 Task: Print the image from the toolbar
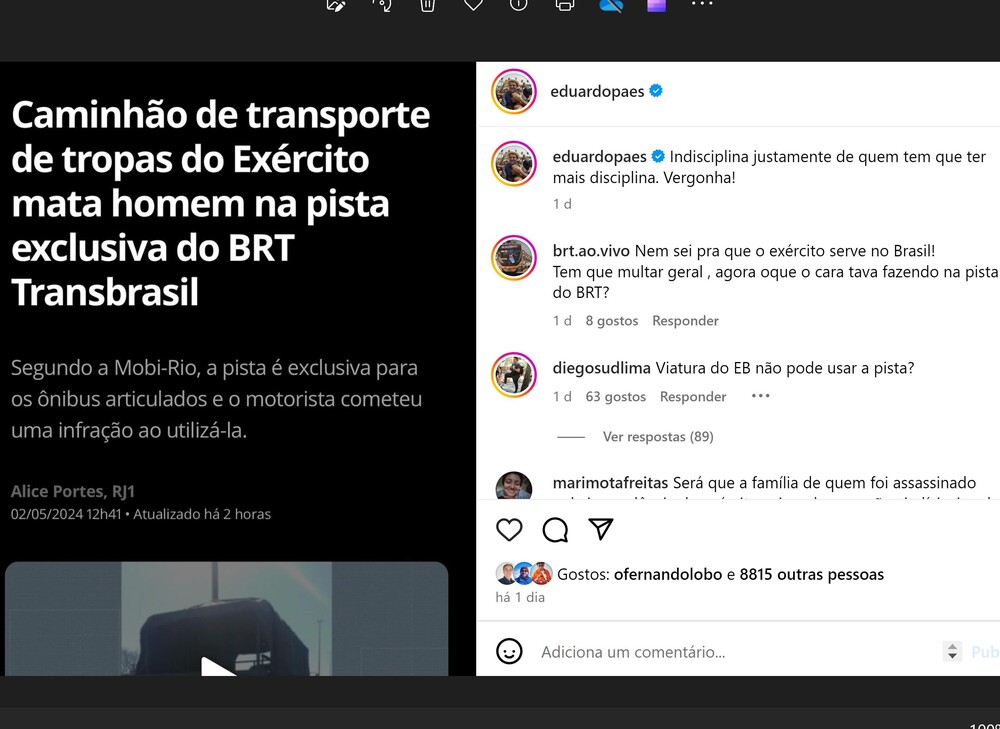[565, 5]
